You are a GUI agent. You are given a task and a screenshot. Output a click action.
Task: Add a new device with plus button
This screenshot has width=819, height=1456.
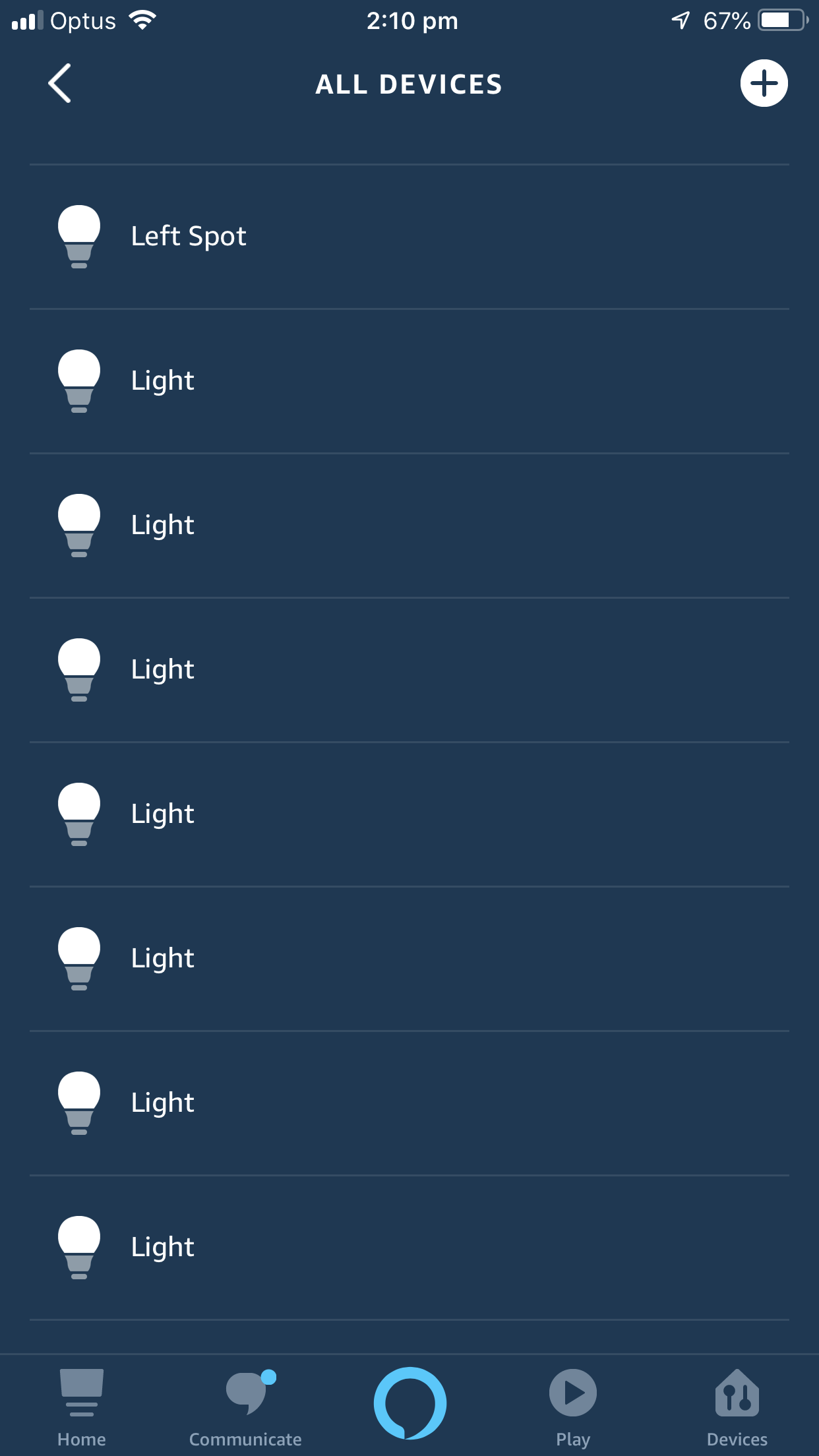pyautogui.click(x=764, y=84)
